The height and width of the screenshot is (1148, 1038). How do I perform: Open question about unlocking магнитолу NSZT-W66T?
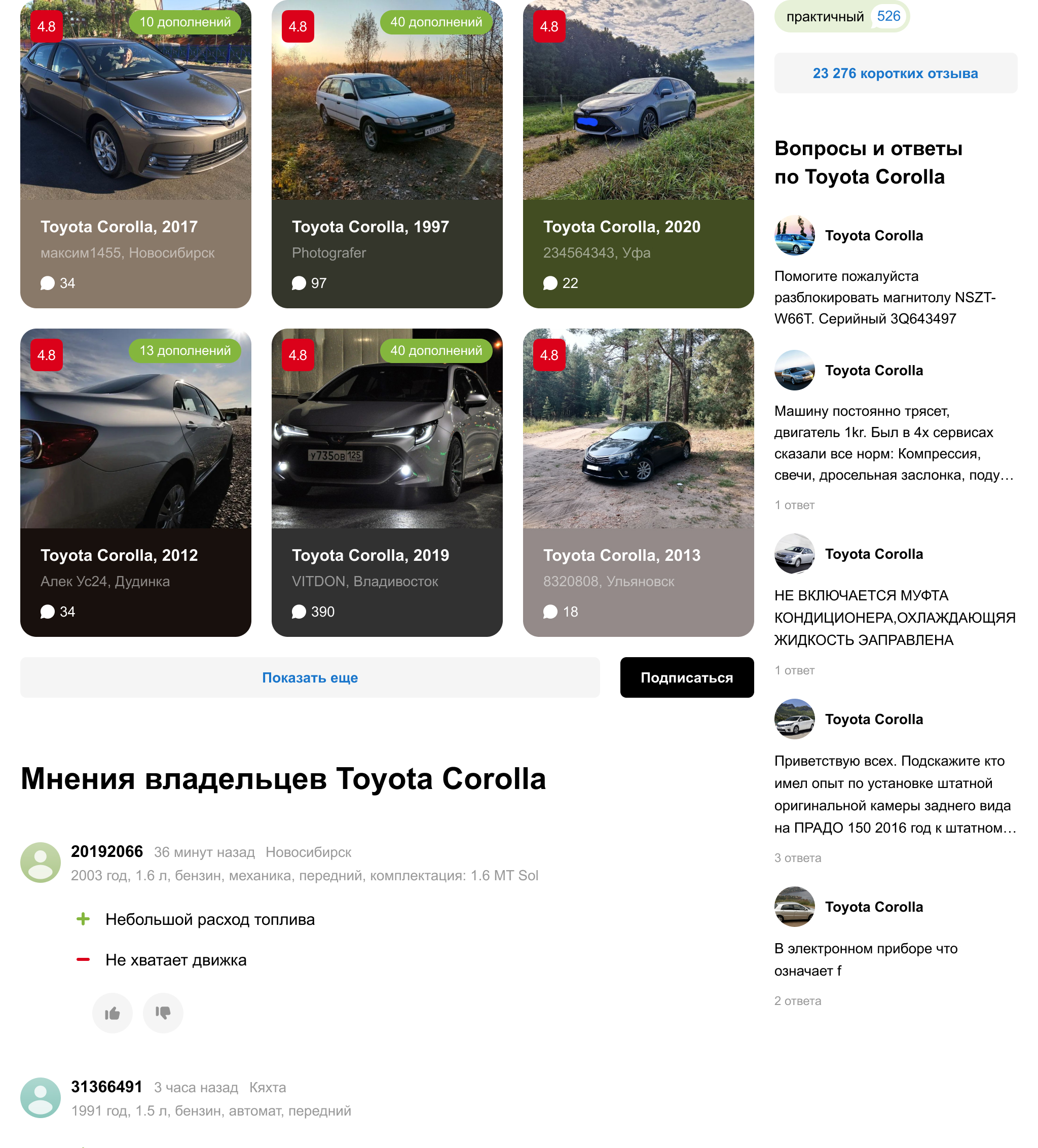884,297
